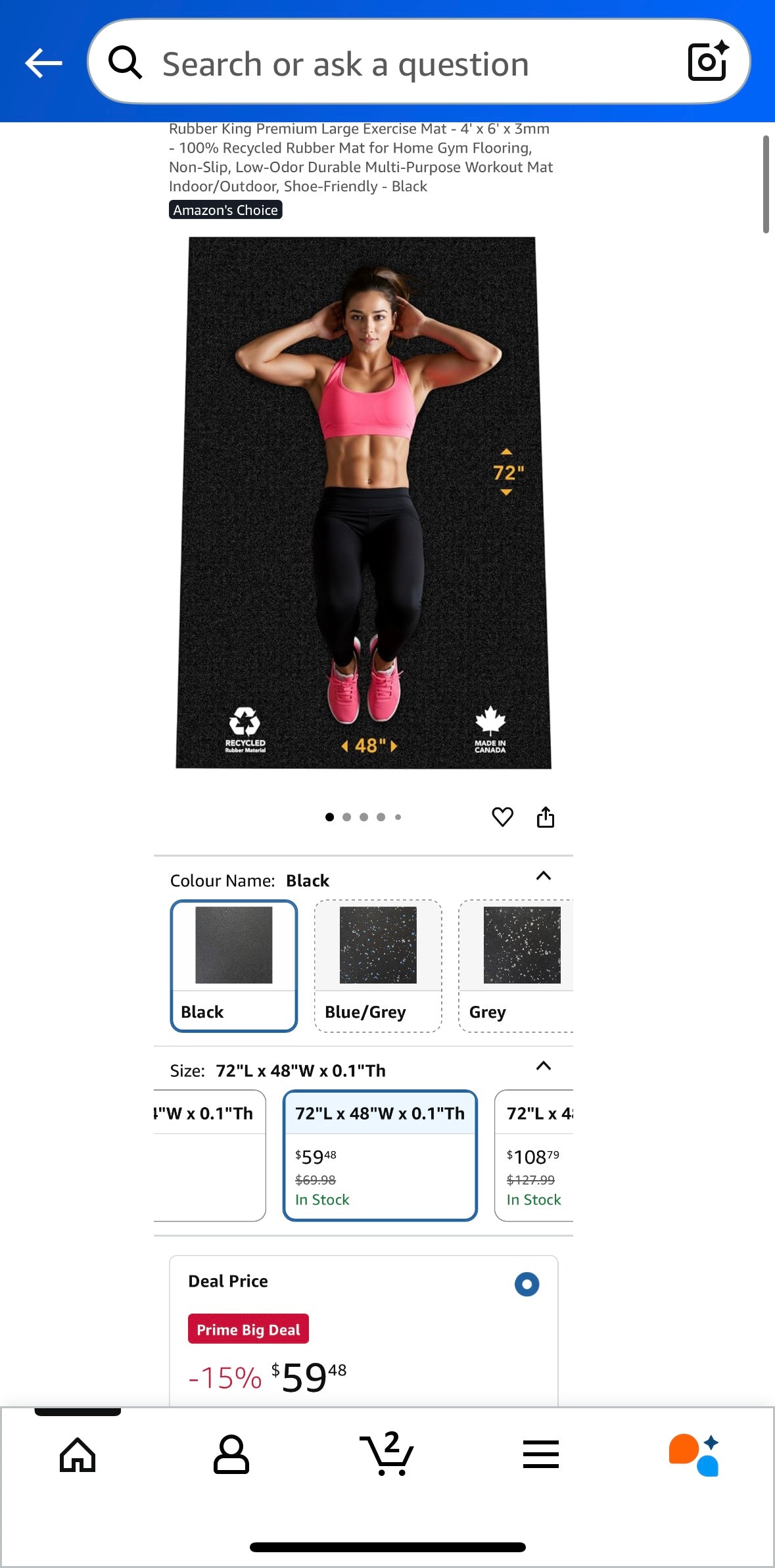Select the Black colour option
Image resolution: width=775 pixels, height=1568 pixels.
233,965
